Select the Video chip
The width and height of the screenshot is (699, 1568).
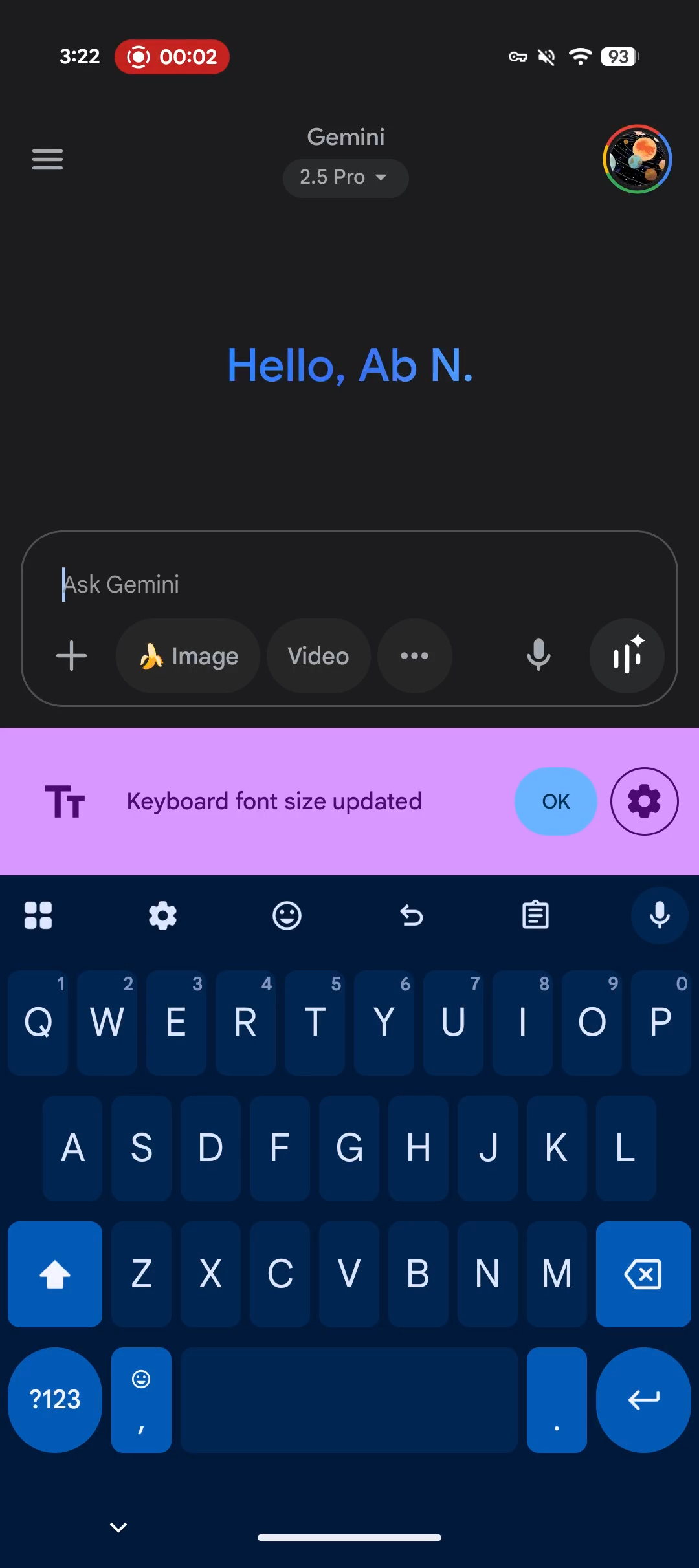point(318,656)
